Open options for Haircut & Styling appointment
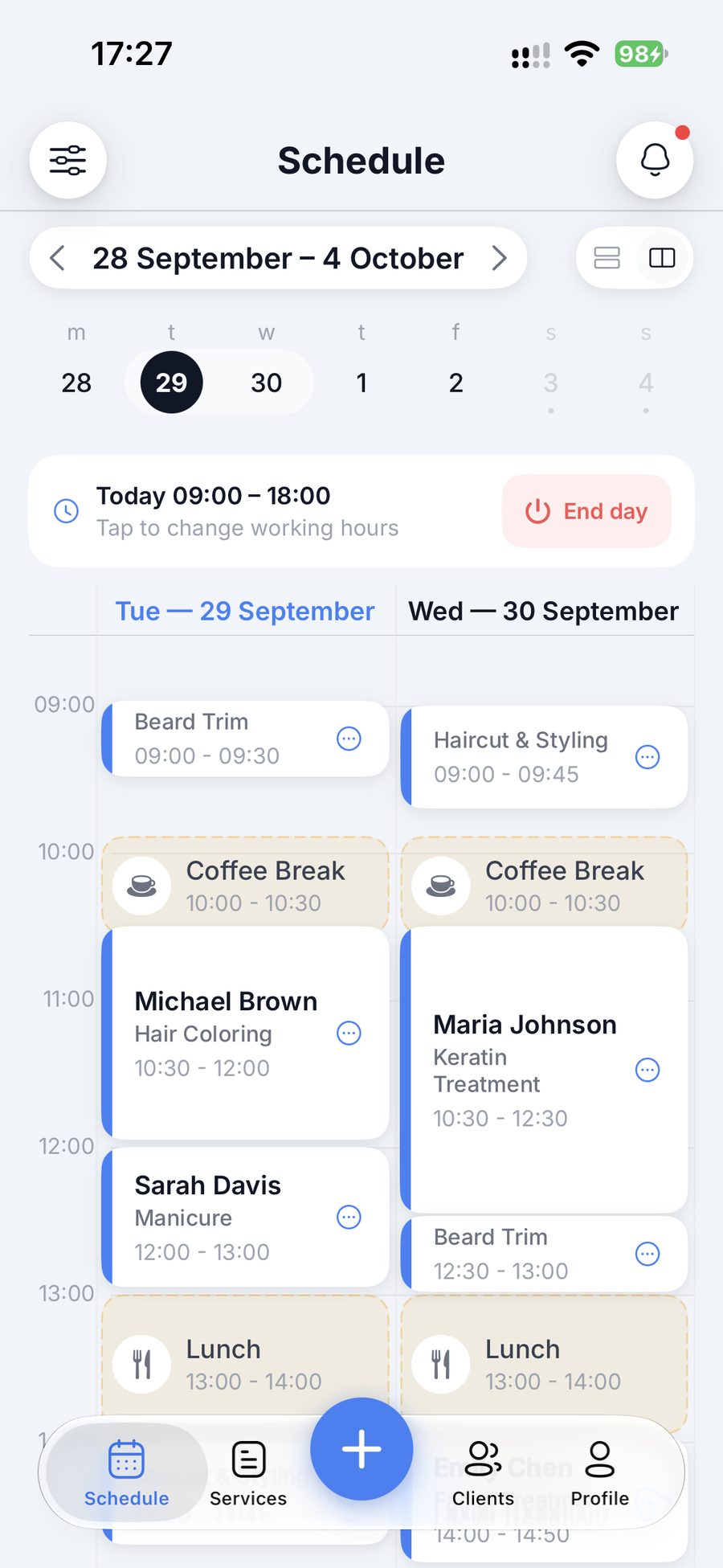723x1568 pixels. point(647,757)
